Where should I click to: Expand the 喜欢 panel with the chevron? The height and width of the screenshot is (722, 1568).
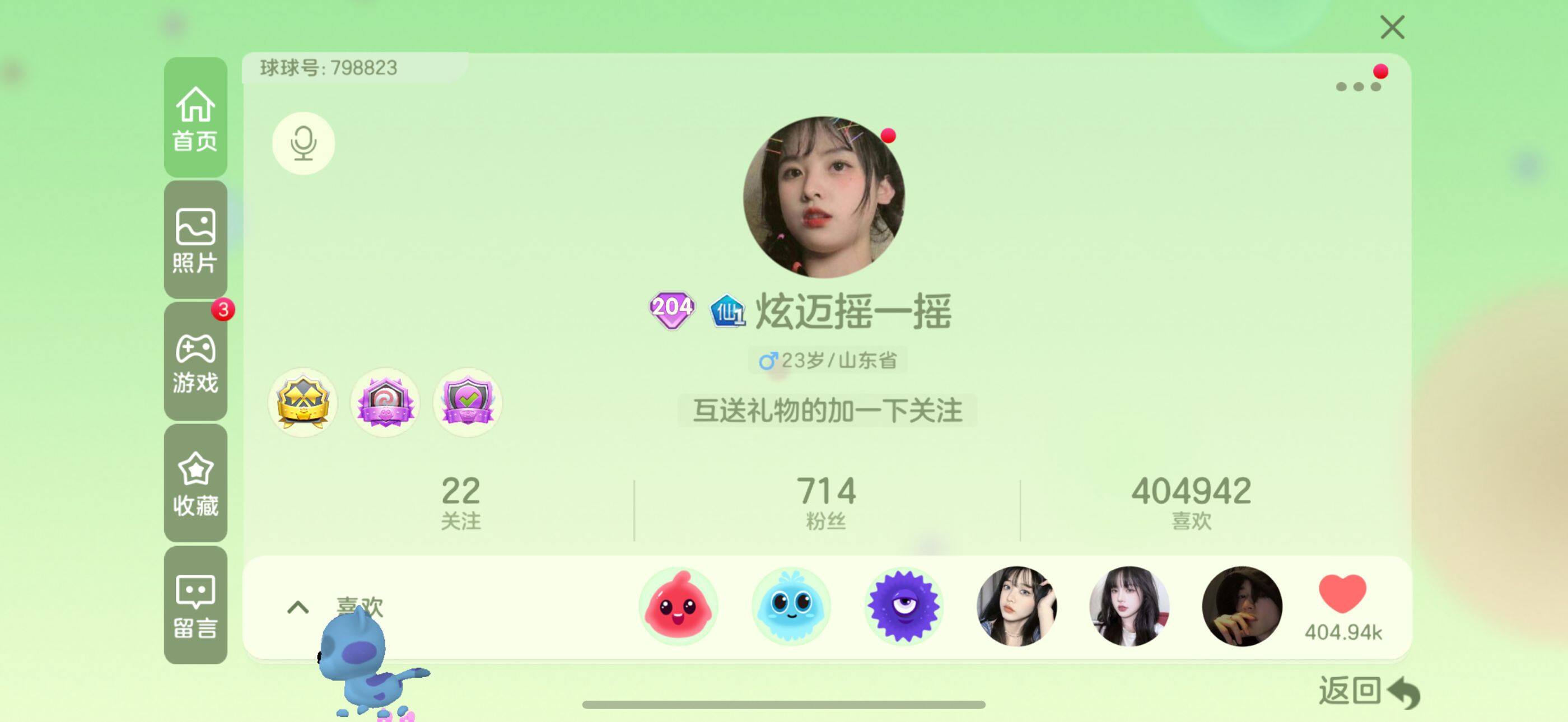click(298, 607)
